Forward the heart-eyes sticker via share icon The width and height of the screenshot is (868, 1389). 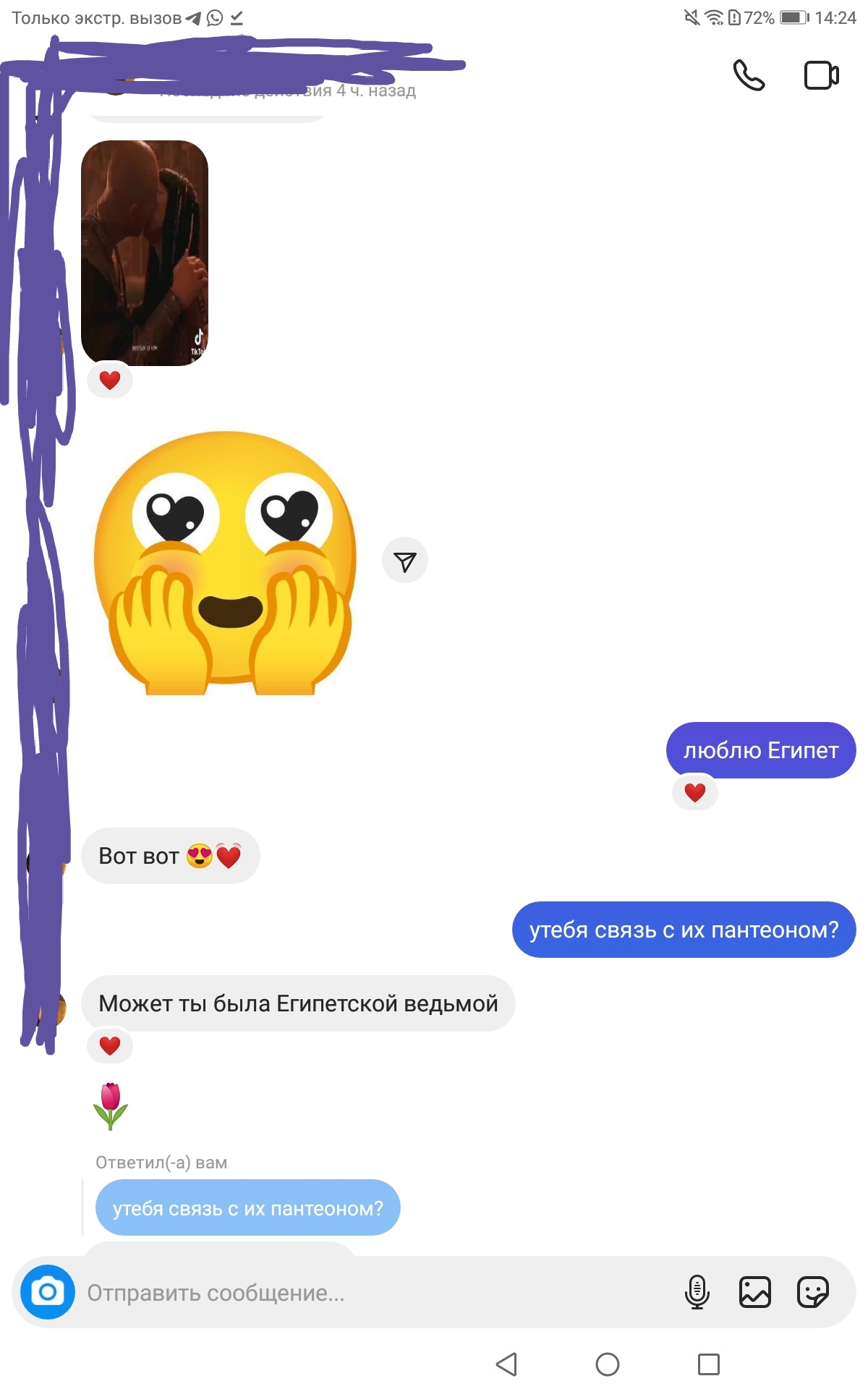(x=405, y=561)
